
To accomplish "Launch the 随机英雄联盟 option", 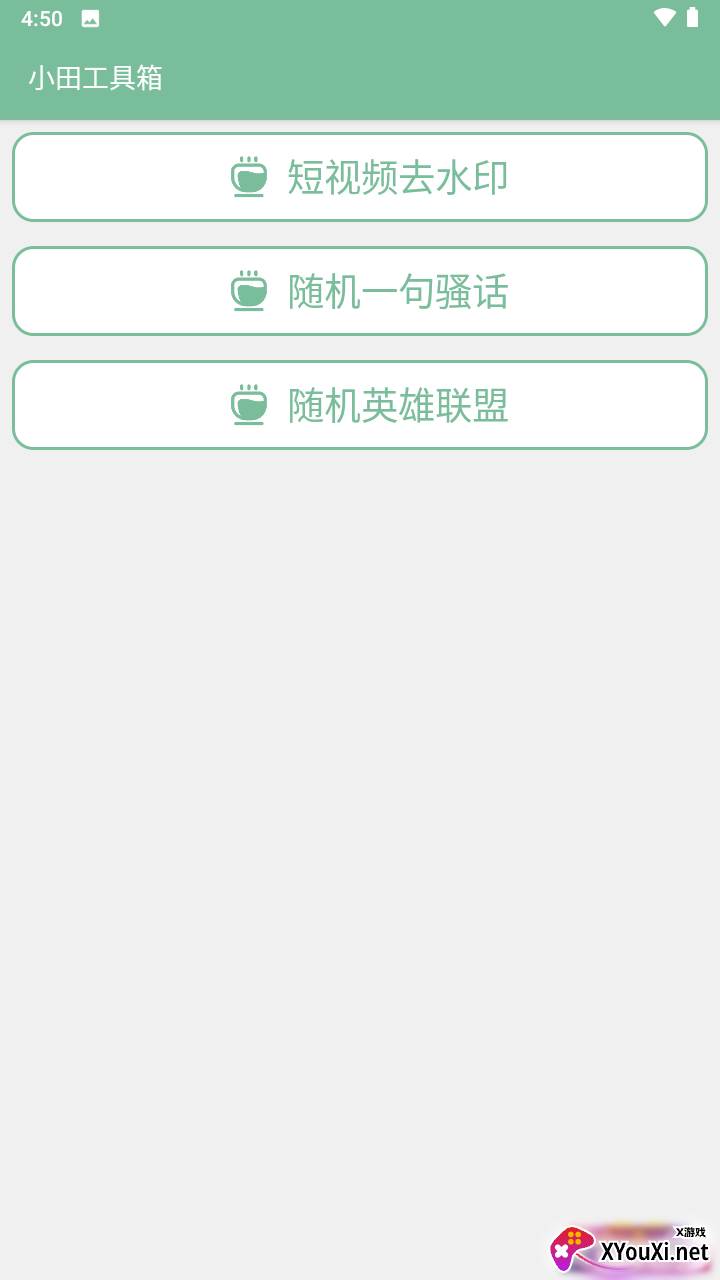I will pyautogui.click(x=360, y=405).
